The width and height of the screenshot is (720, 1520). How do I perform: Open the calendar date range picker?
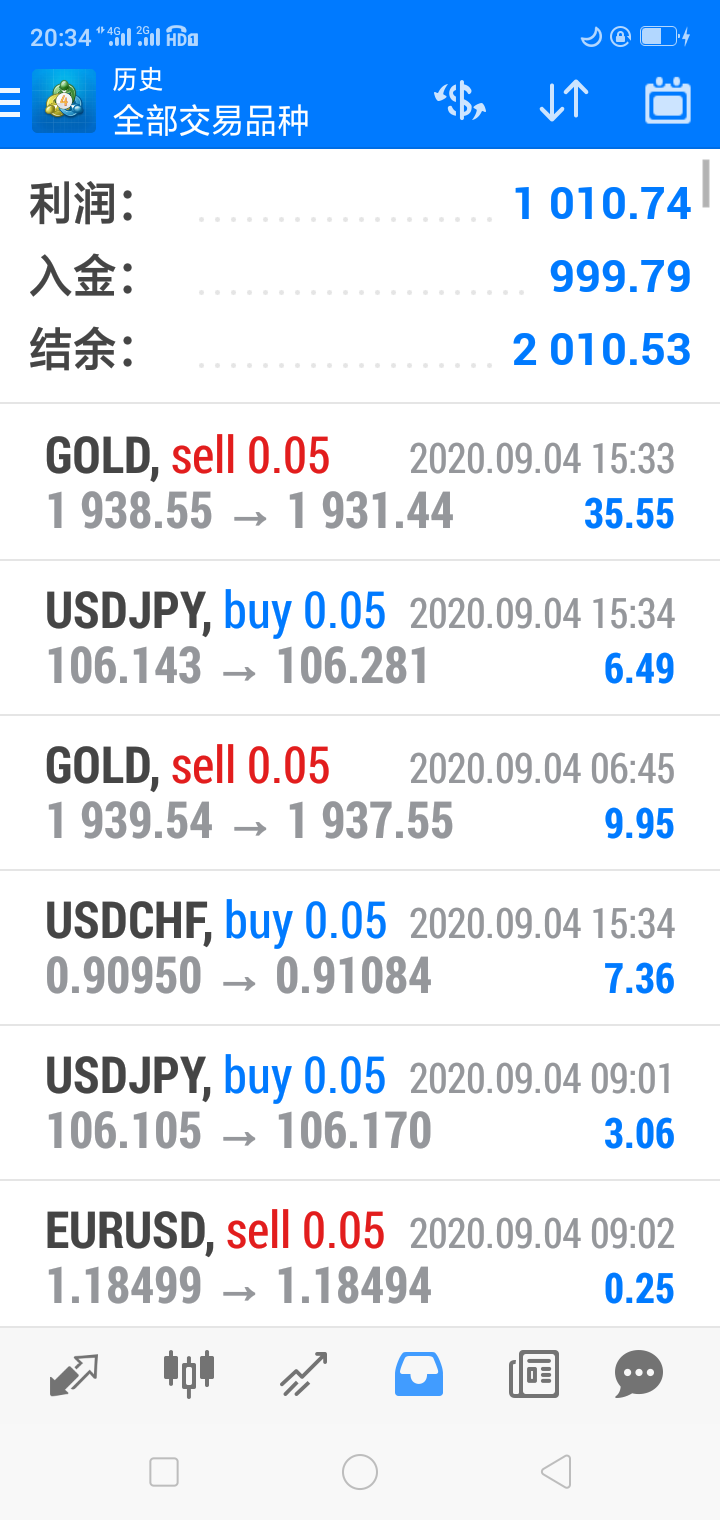668,101
